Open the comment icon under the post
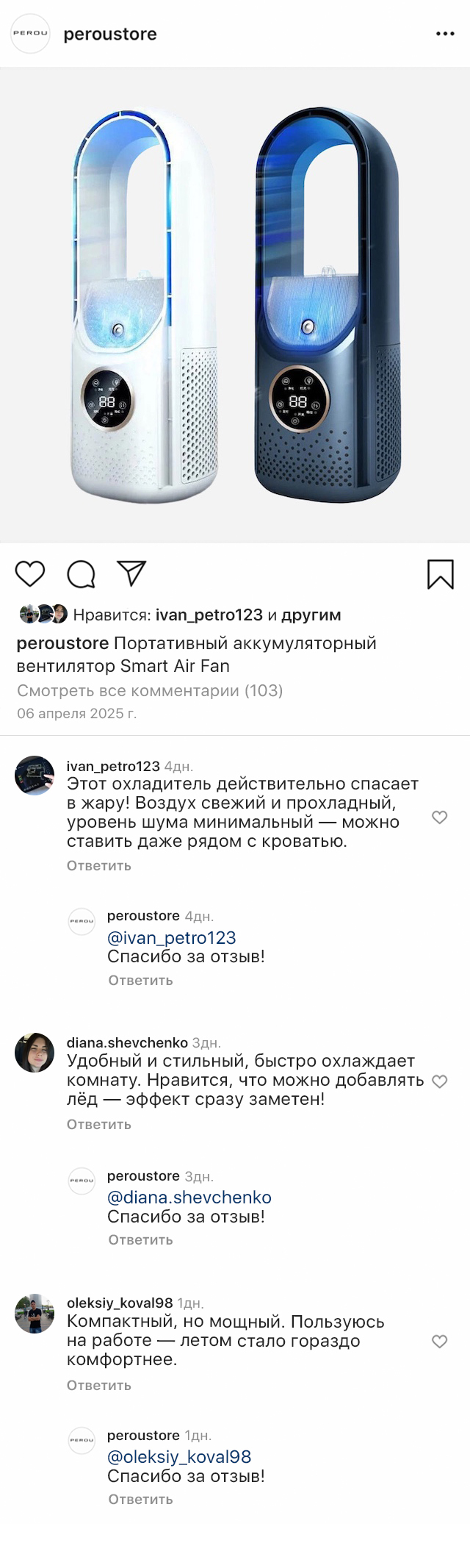Image resolution: width=470 pixels, height=1568 pixels. click(81, 574)
